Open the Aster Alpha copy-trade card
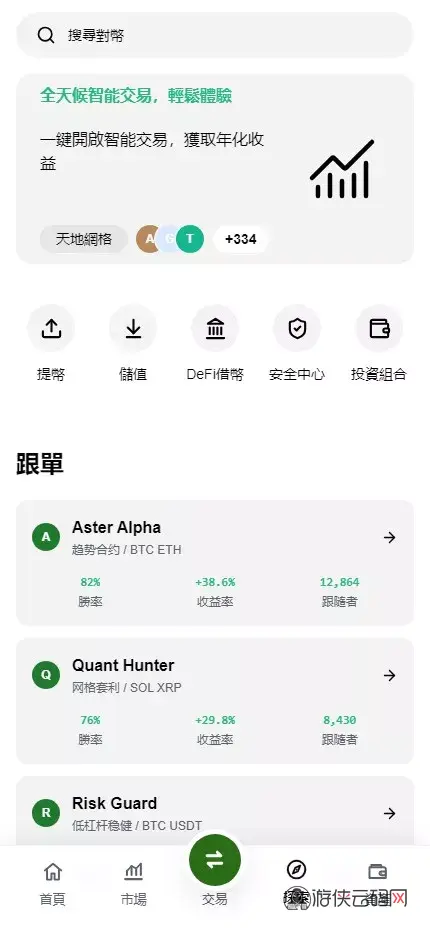Image resolution: width=430 pixels, height=932 pixels. (215, 563)
